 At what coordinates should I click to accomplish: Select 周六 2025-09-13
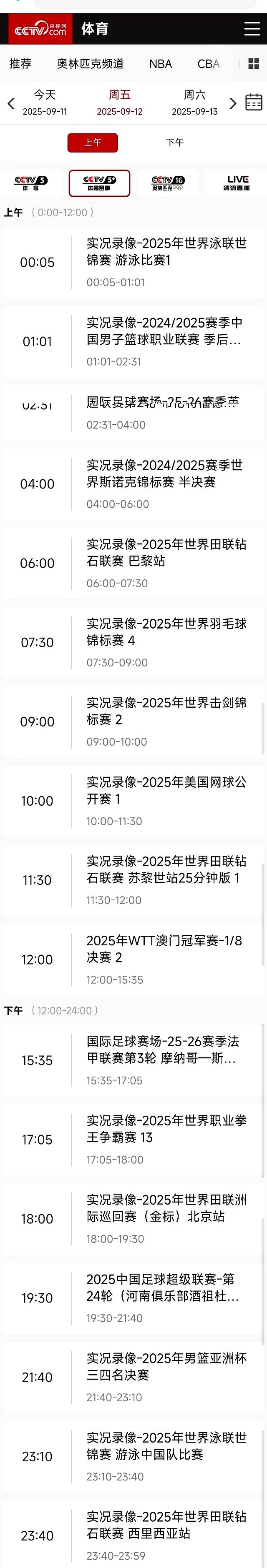pos(194,102)
